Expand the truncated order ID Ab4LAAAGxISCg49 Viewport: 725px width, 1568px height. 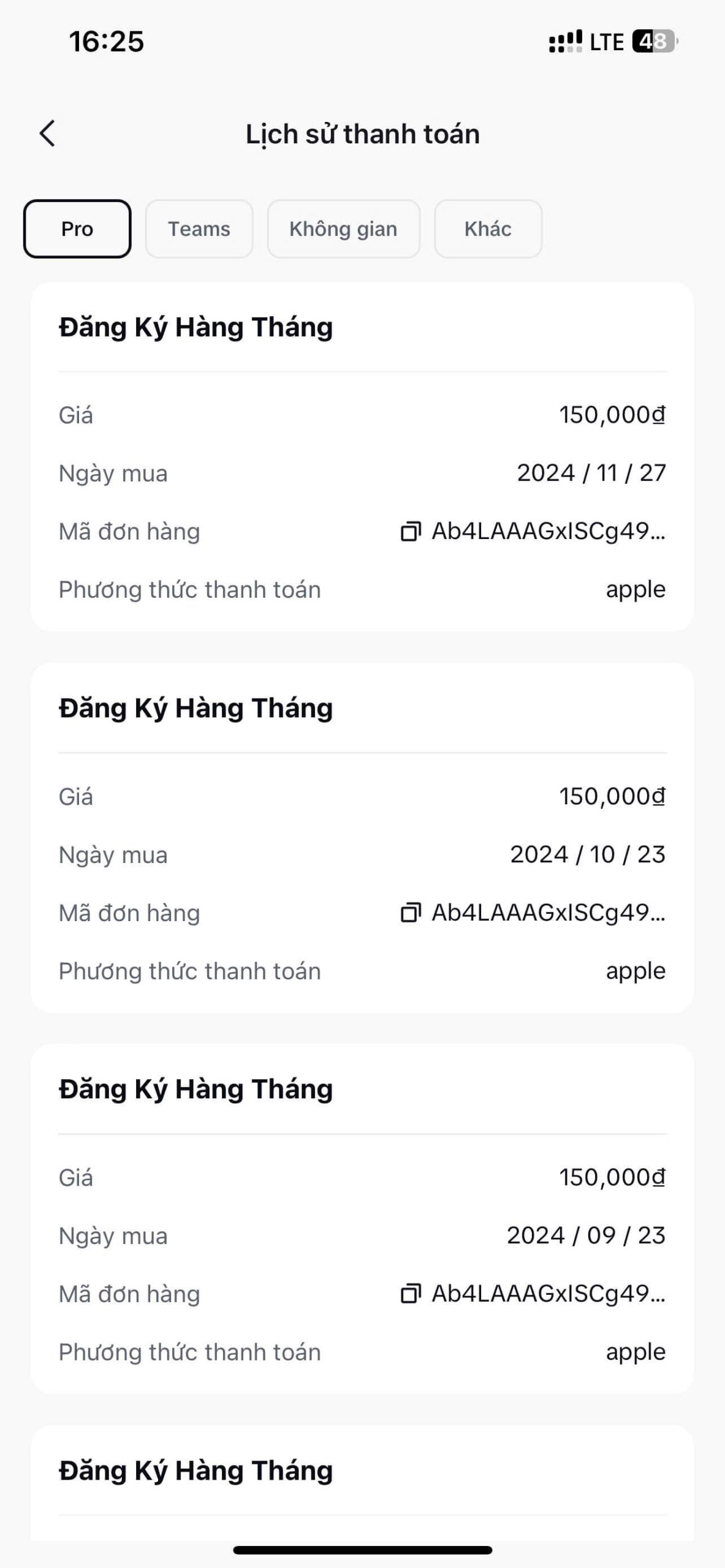547,530
